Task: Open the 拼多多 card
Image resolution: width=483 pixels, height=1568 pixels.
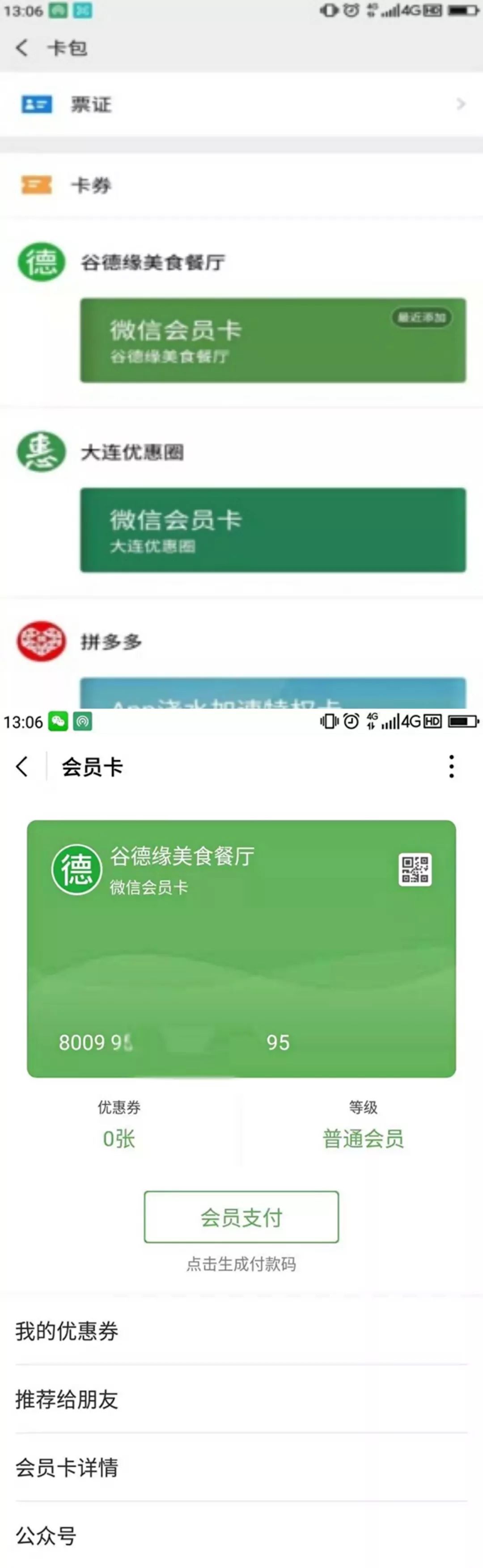Action: click(273, 693)
